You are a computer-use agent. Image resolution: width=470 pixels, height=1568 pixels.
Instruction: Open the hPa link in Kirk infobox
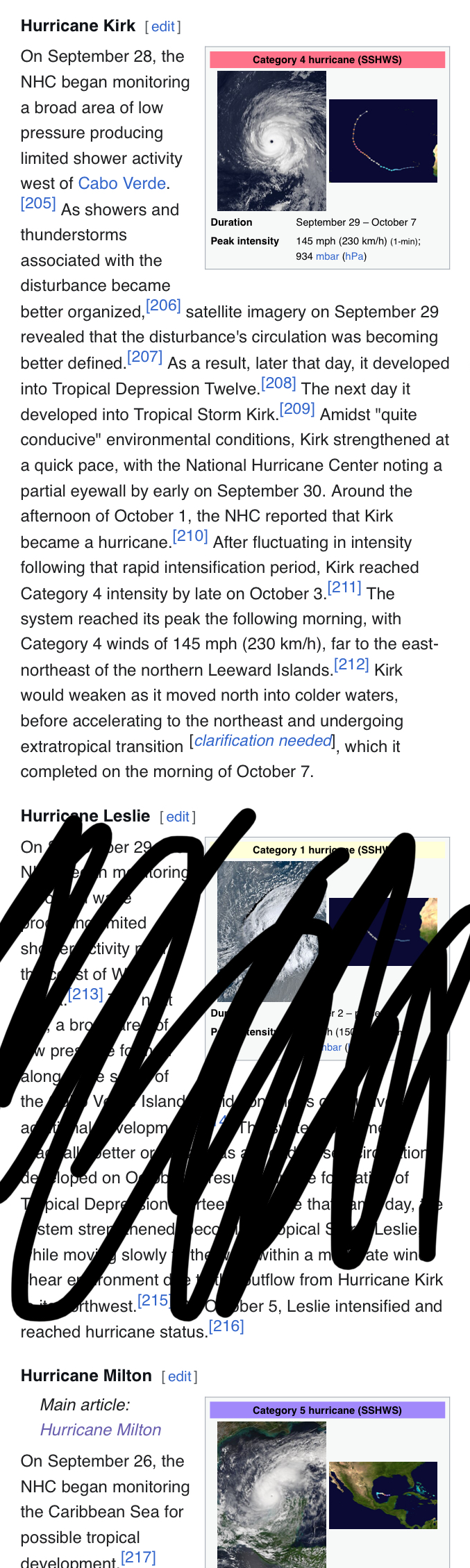tap(354, 256)
